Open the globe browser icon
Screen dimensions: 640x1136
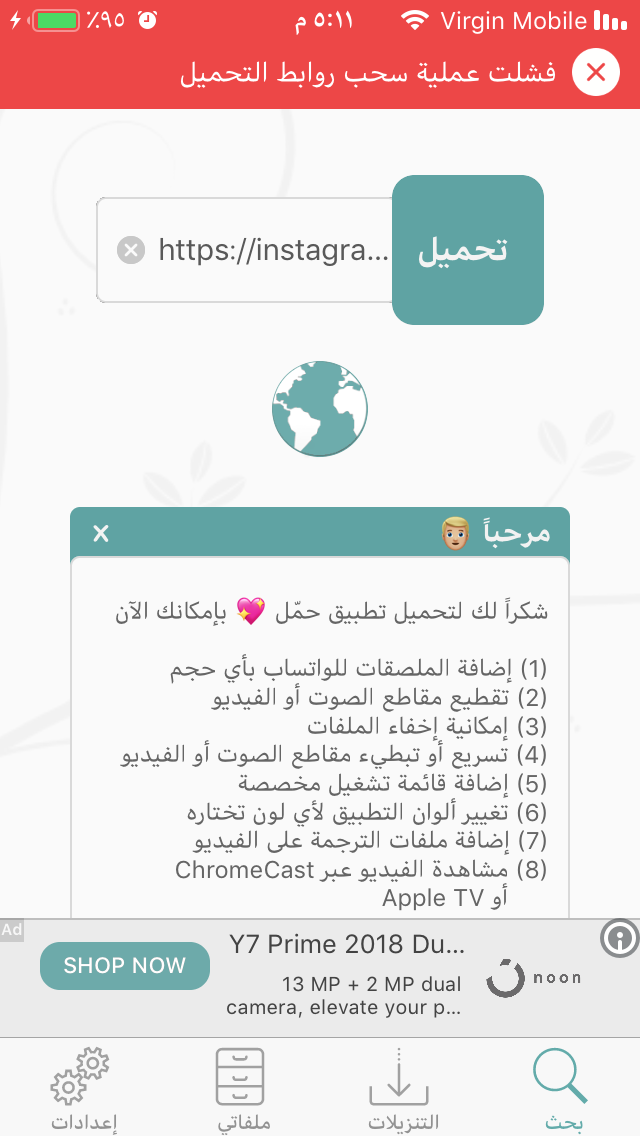click(320, 408)
